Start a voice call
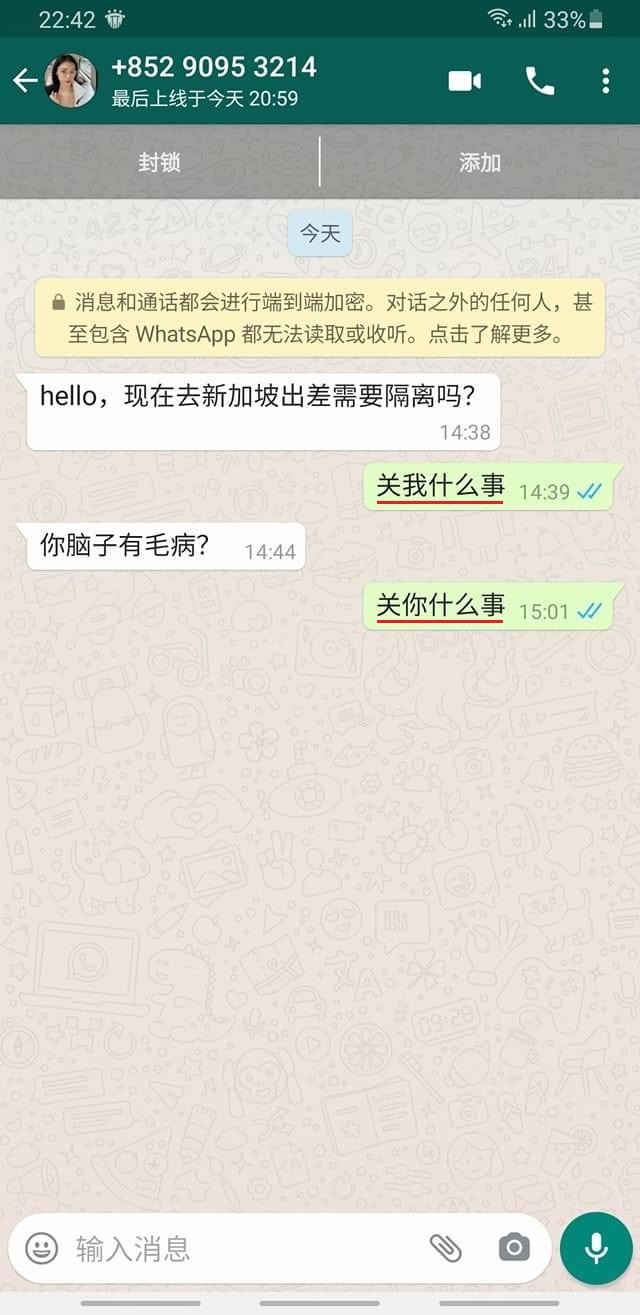The width and height of the screenshot is (640, 1315). click(x=539, y=81)
